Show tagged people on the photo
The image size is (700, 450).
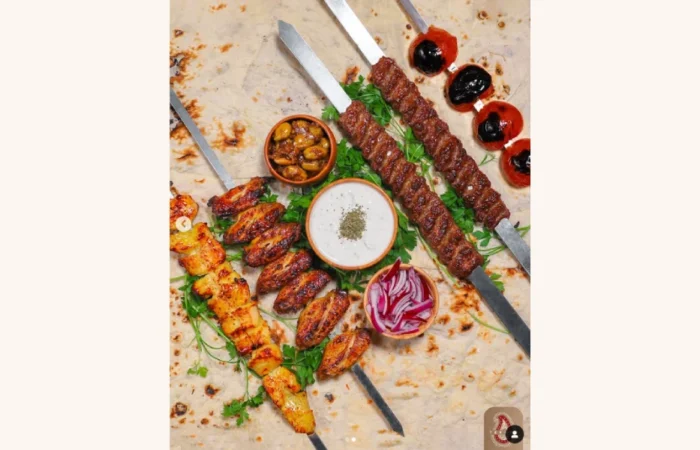click(514, 434)
